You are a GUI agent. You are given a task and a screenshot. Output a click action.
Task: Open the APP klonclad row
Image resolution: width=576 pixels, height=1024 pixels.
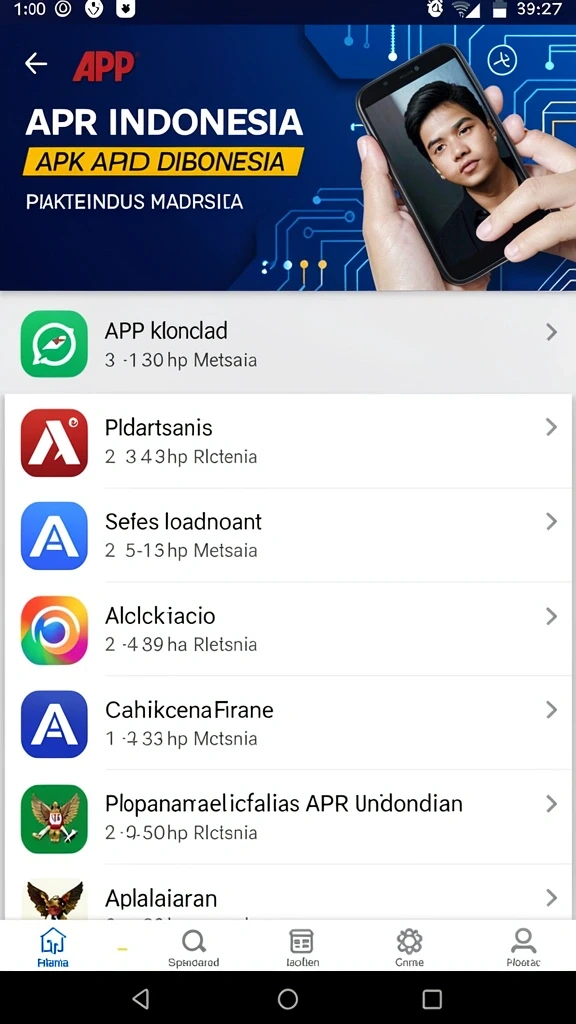[288, 344]
